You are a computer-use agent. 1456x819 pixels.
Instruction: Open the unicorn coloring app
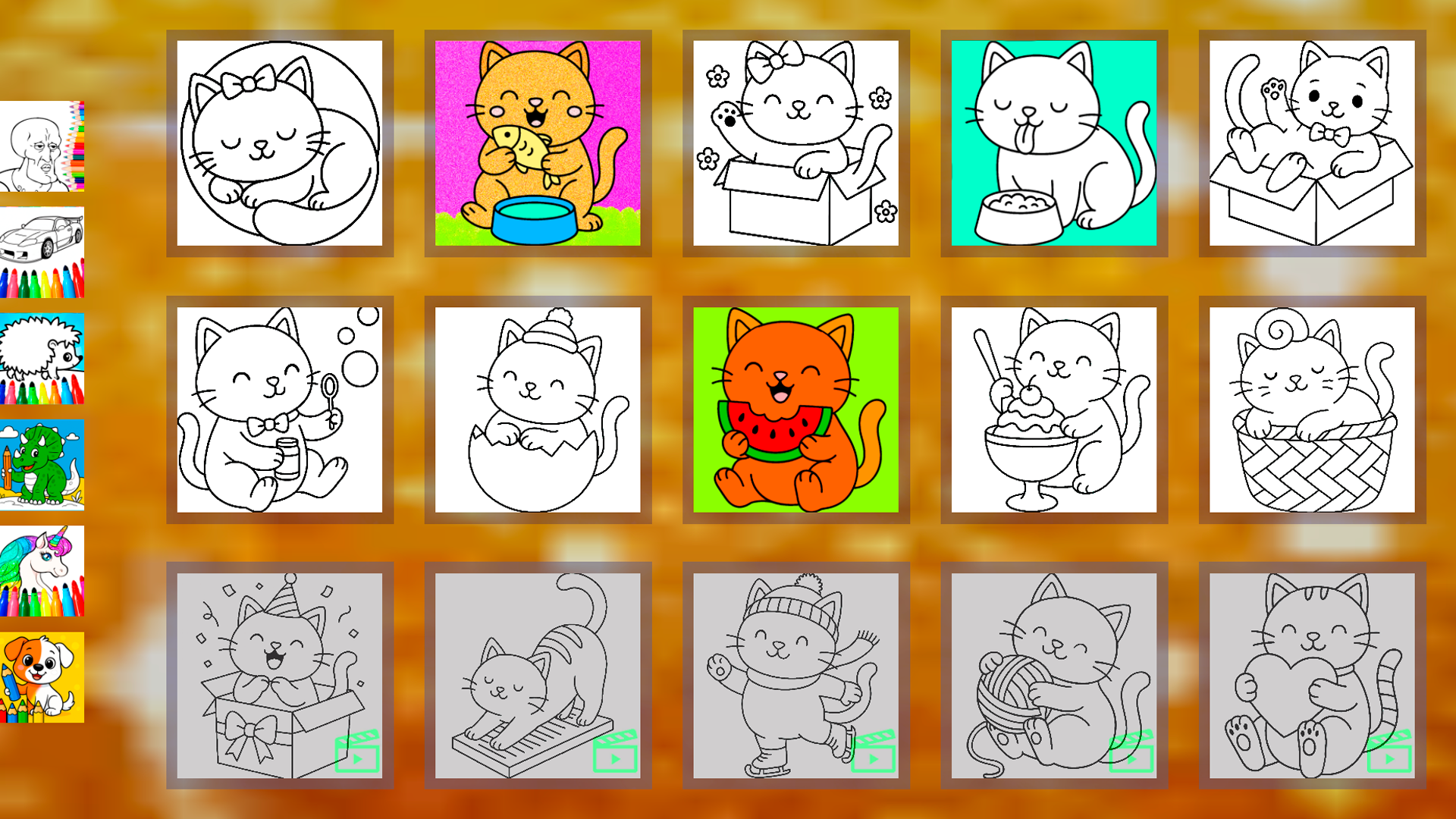point(42,571)
